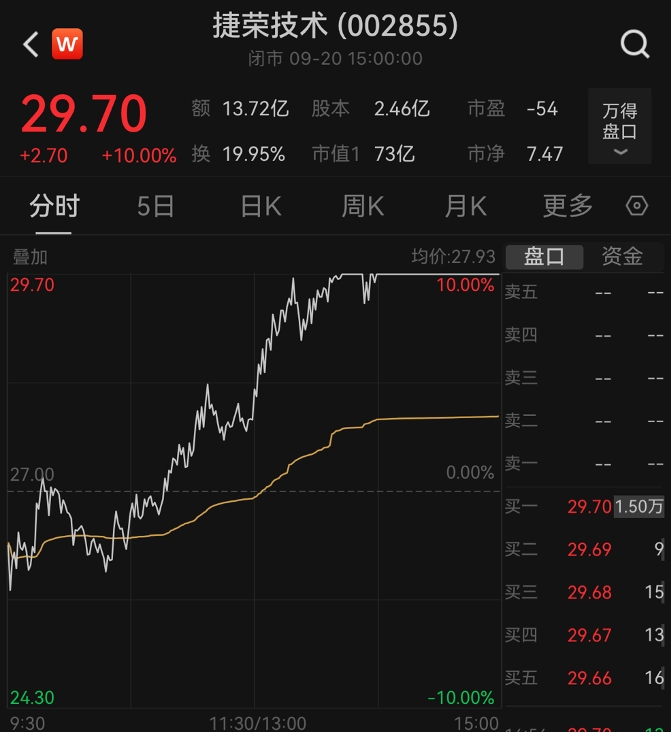The width and height of the screenshot is (672, 733).
Task: Switch to the 盘口 panel
Action: point(545,257)
